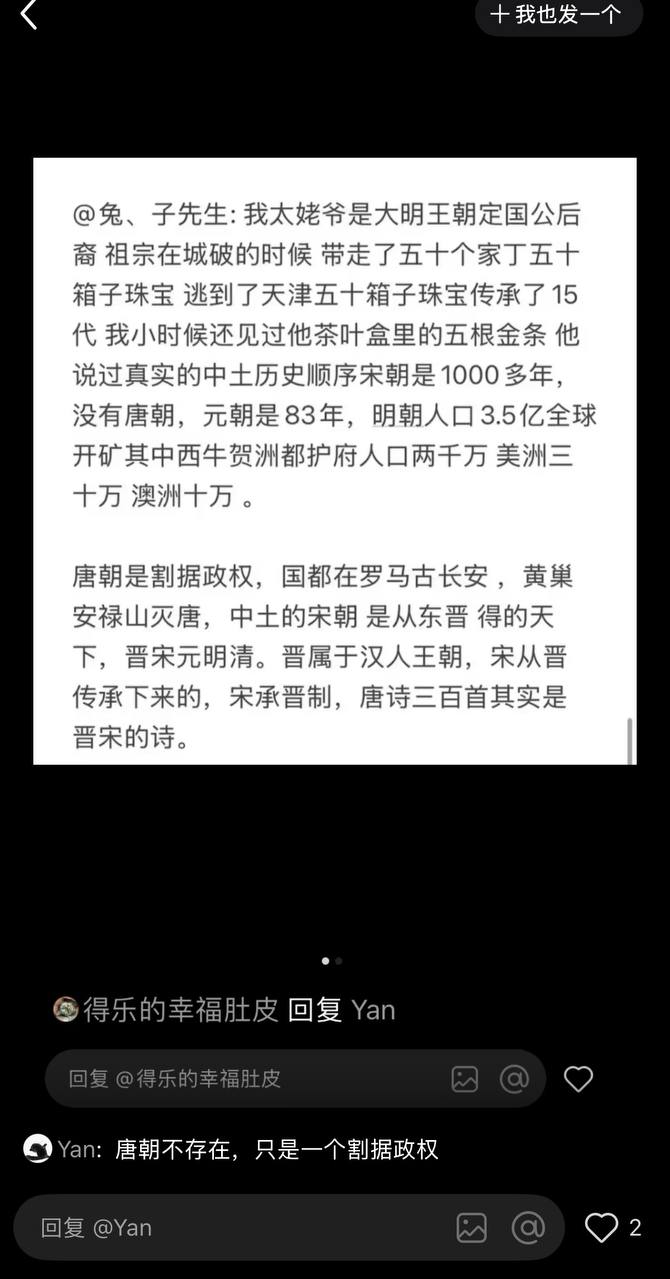Screen dimensions: 670x1279
Task: Tap @ mention icon in @Yan reply box
Action: (x=528, y=1227)
